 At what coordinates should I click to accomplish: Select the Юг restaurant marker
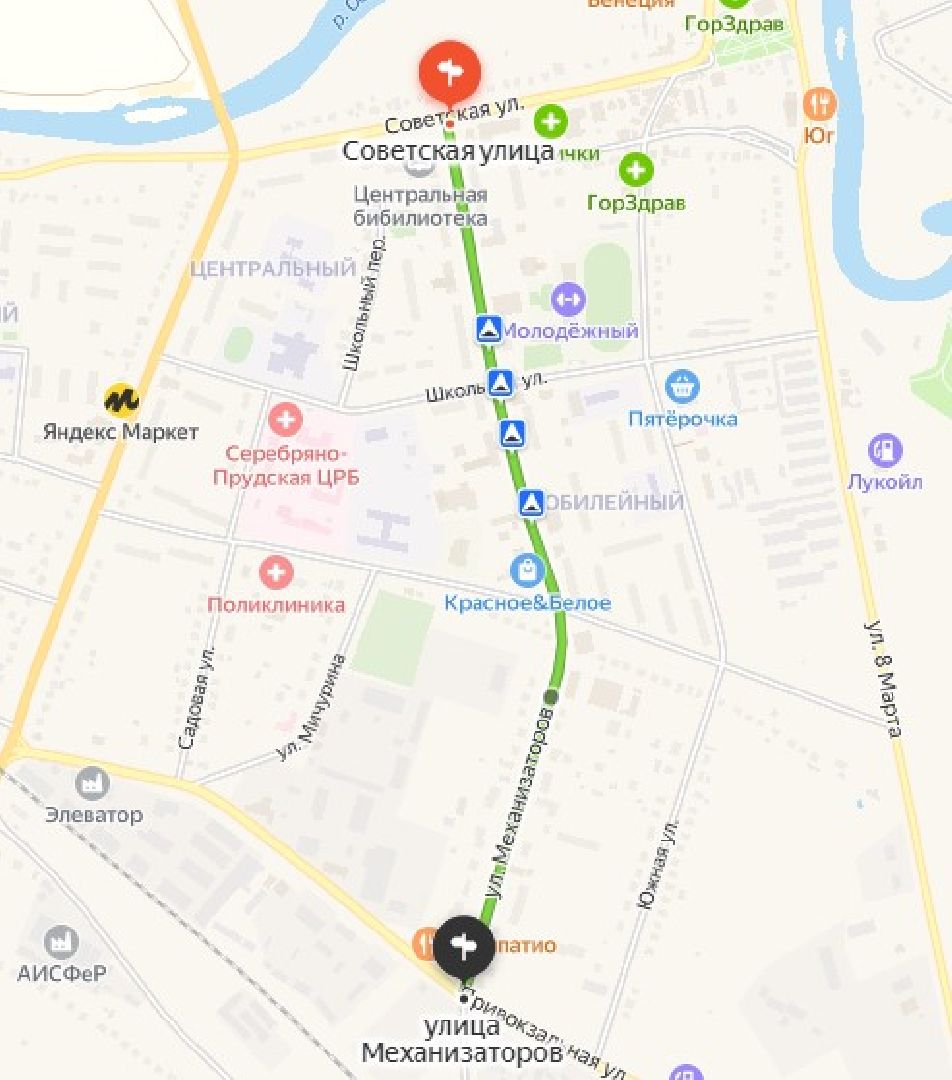(819, 103)
